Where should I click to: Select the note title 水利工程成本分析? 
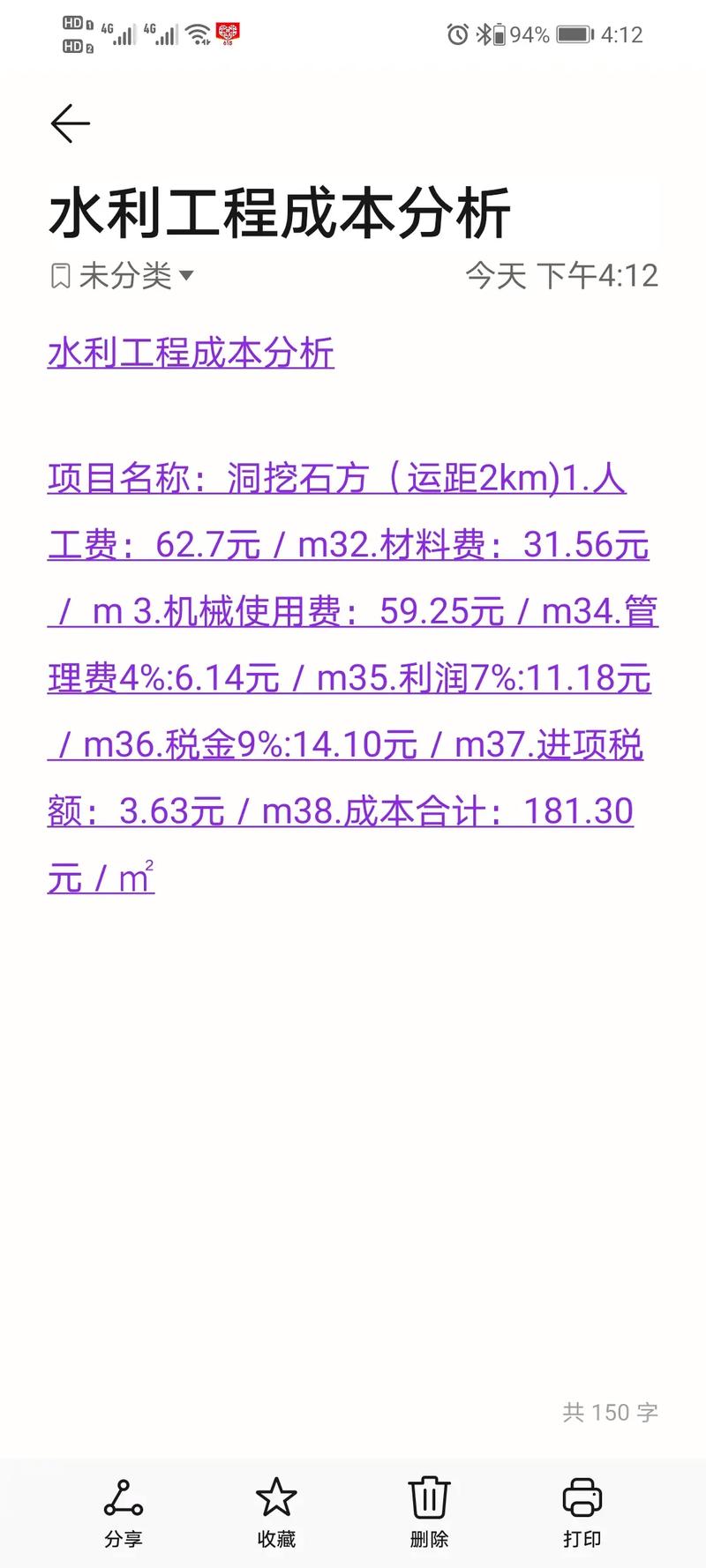282,210
